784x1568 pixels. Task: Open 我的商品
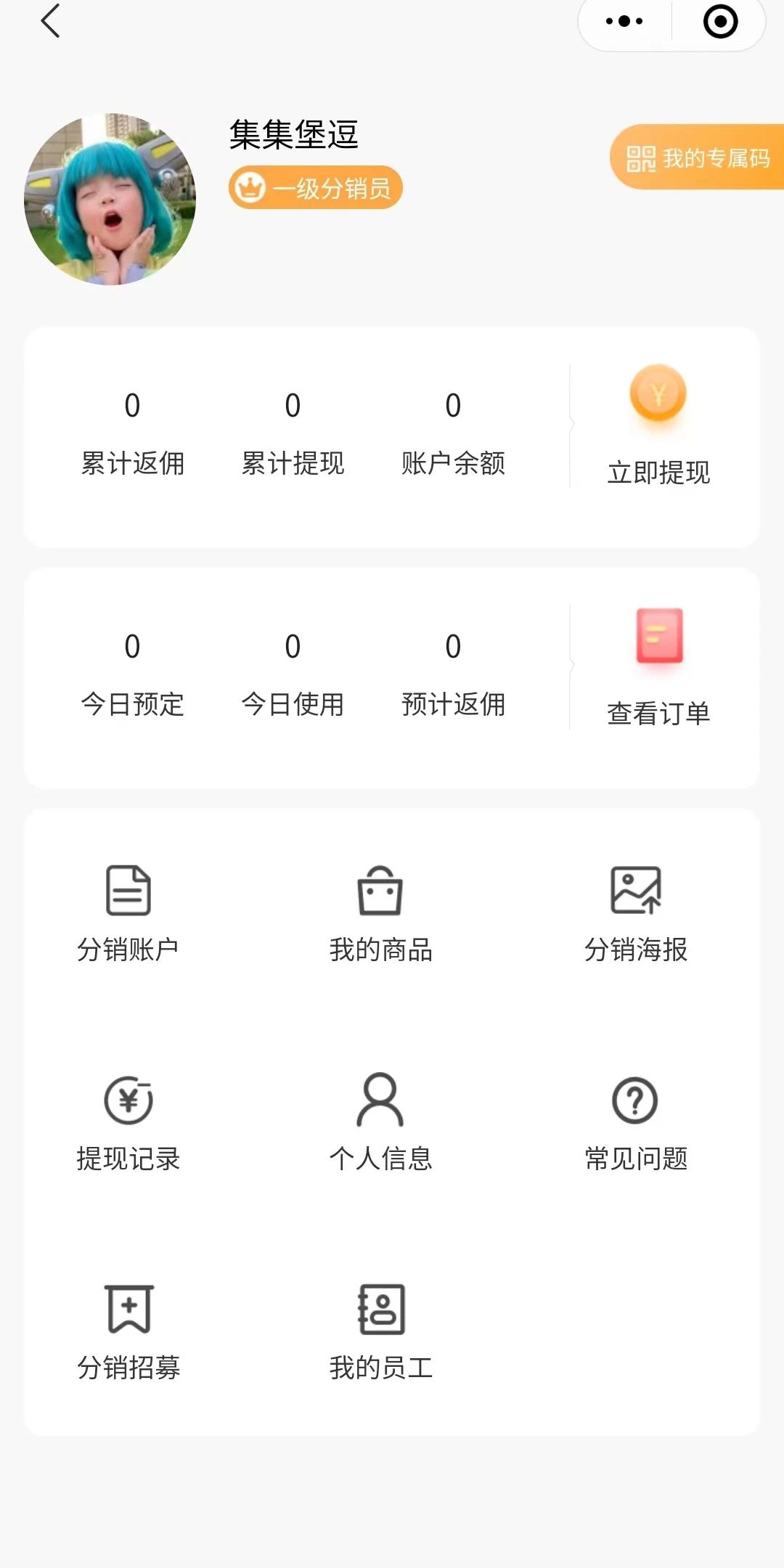coord(380,914)
